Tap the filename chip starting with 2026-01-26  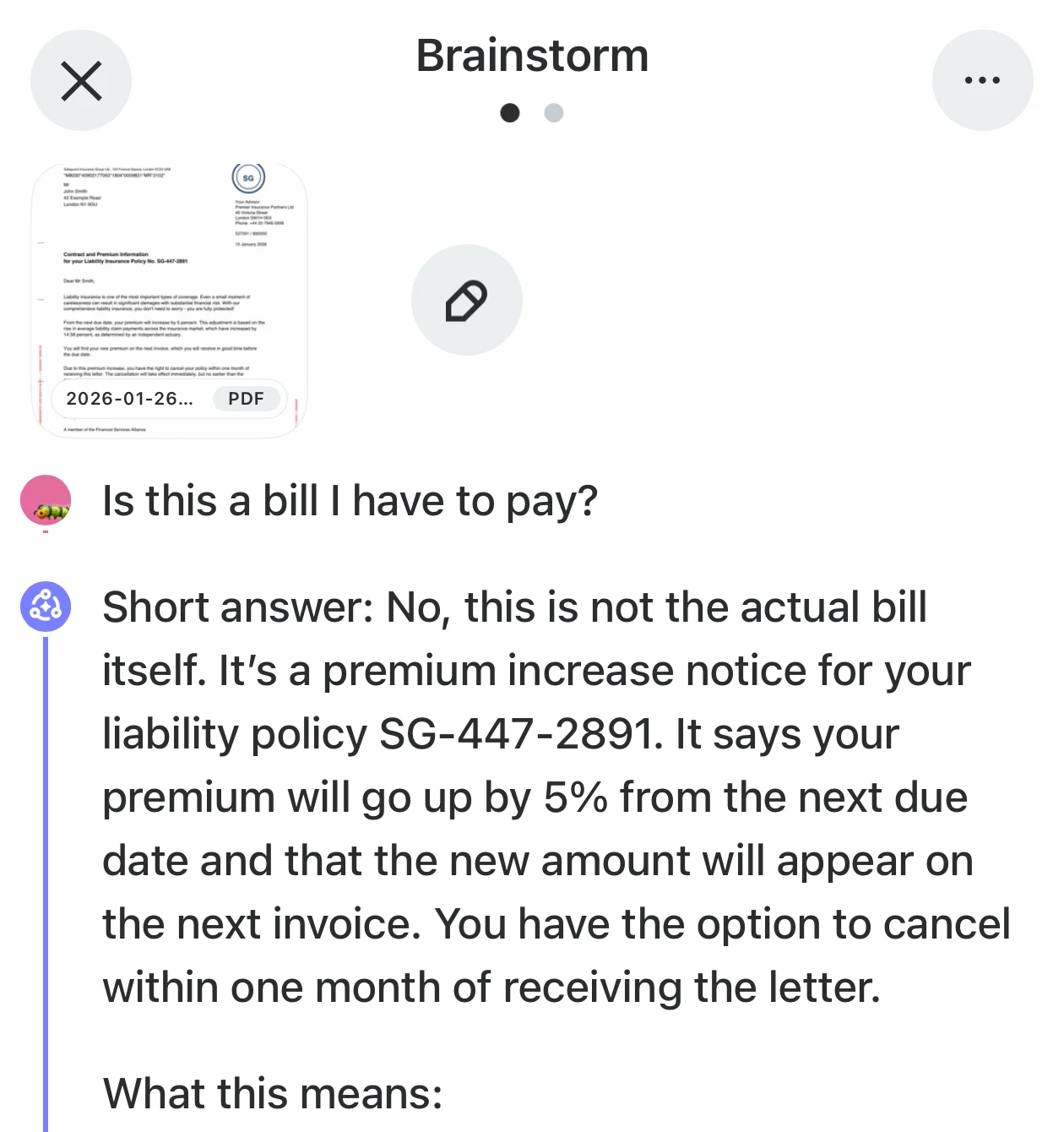(131, 399)
